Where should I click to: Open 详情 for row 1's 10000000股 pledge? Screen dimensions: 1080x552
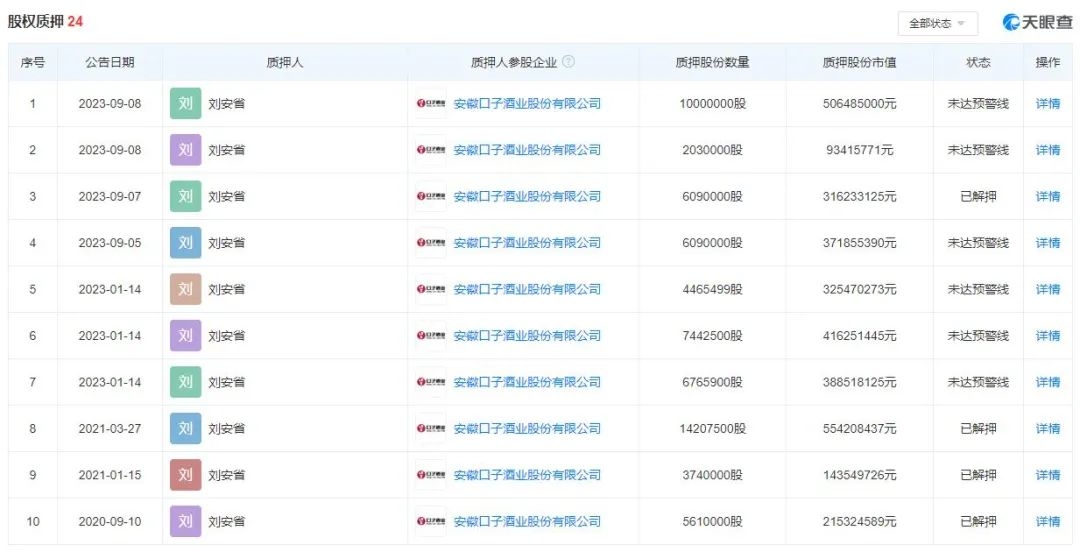[1047, 104]
